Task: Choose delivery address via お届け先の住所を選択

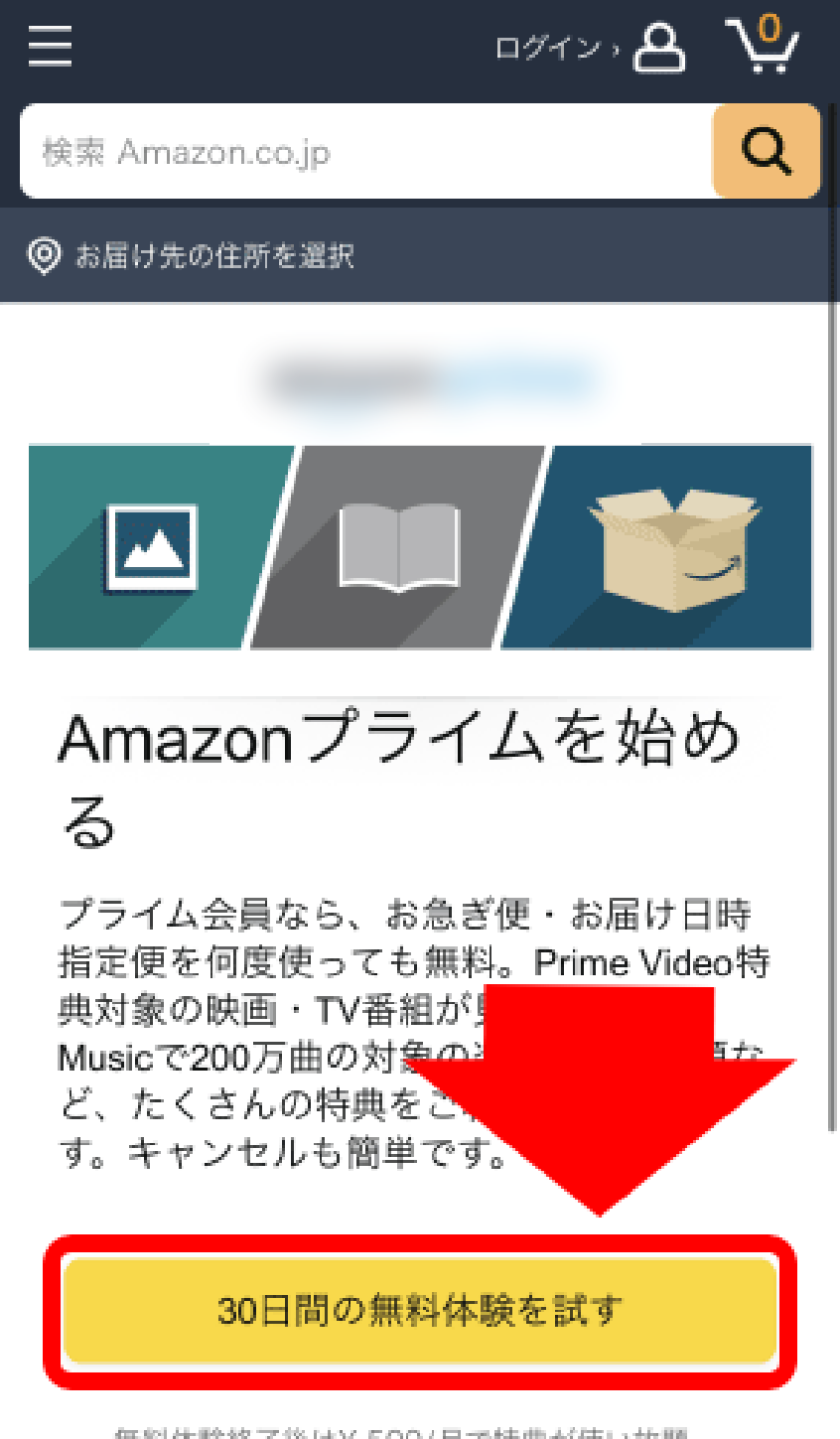Action: (x=191, y=256)
